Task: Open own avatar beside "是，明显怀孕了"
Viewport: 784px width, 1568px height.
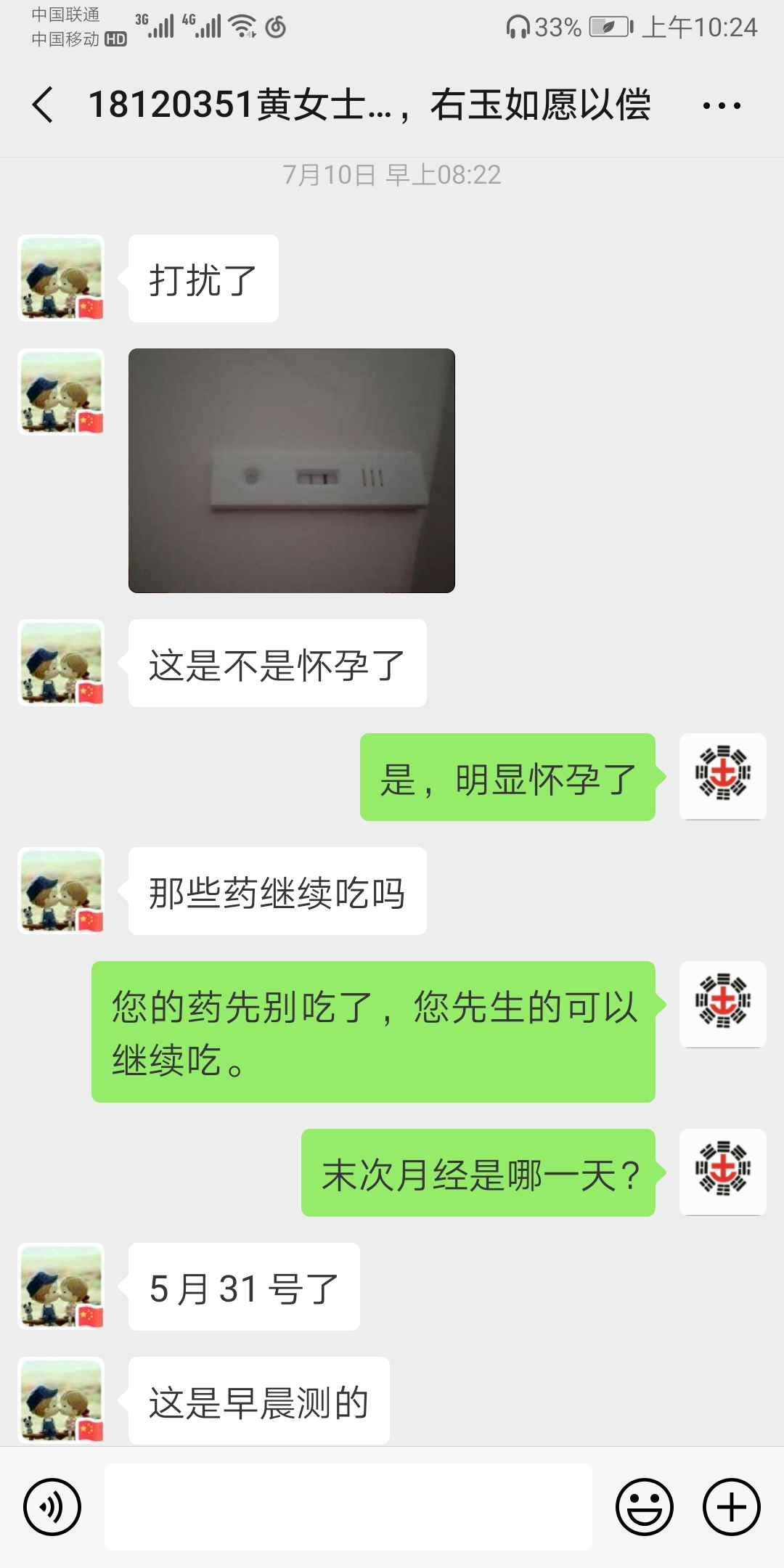Action: [x=723, y=777]
